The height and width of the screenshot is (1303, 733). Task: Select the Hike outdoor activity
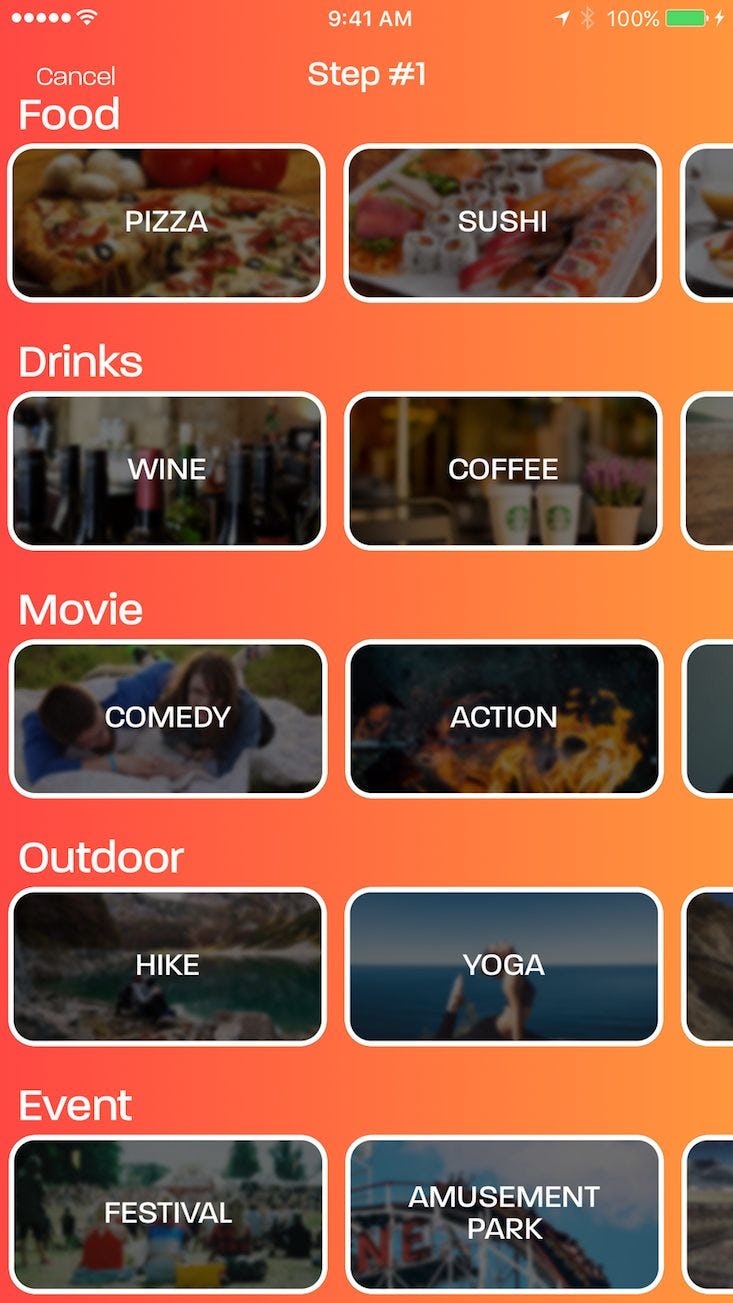pos(167,967)
